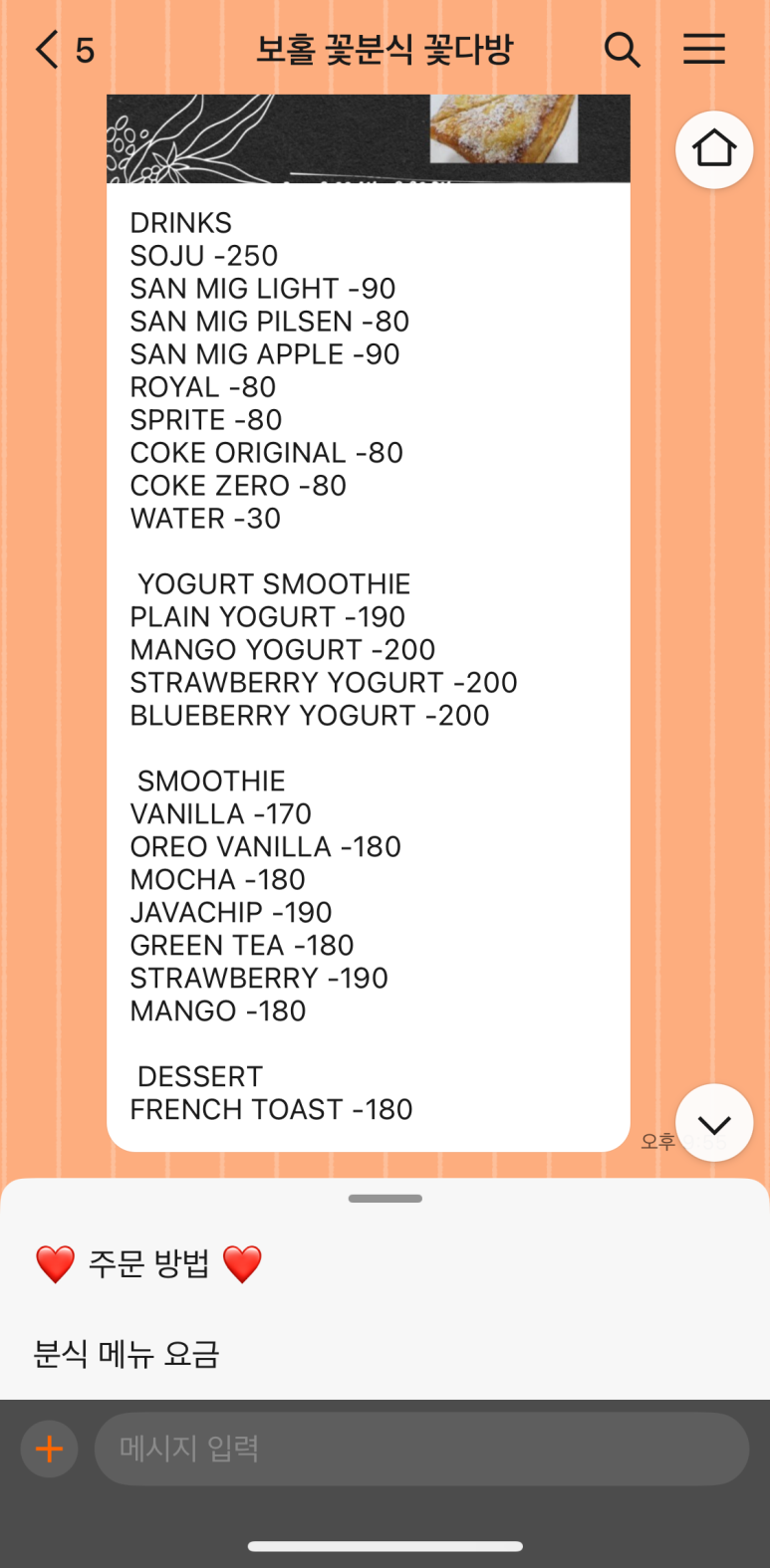Select the 주문 방법 menu option
The width and height of the screenshot is (770, 1568).
(148, 1263)
